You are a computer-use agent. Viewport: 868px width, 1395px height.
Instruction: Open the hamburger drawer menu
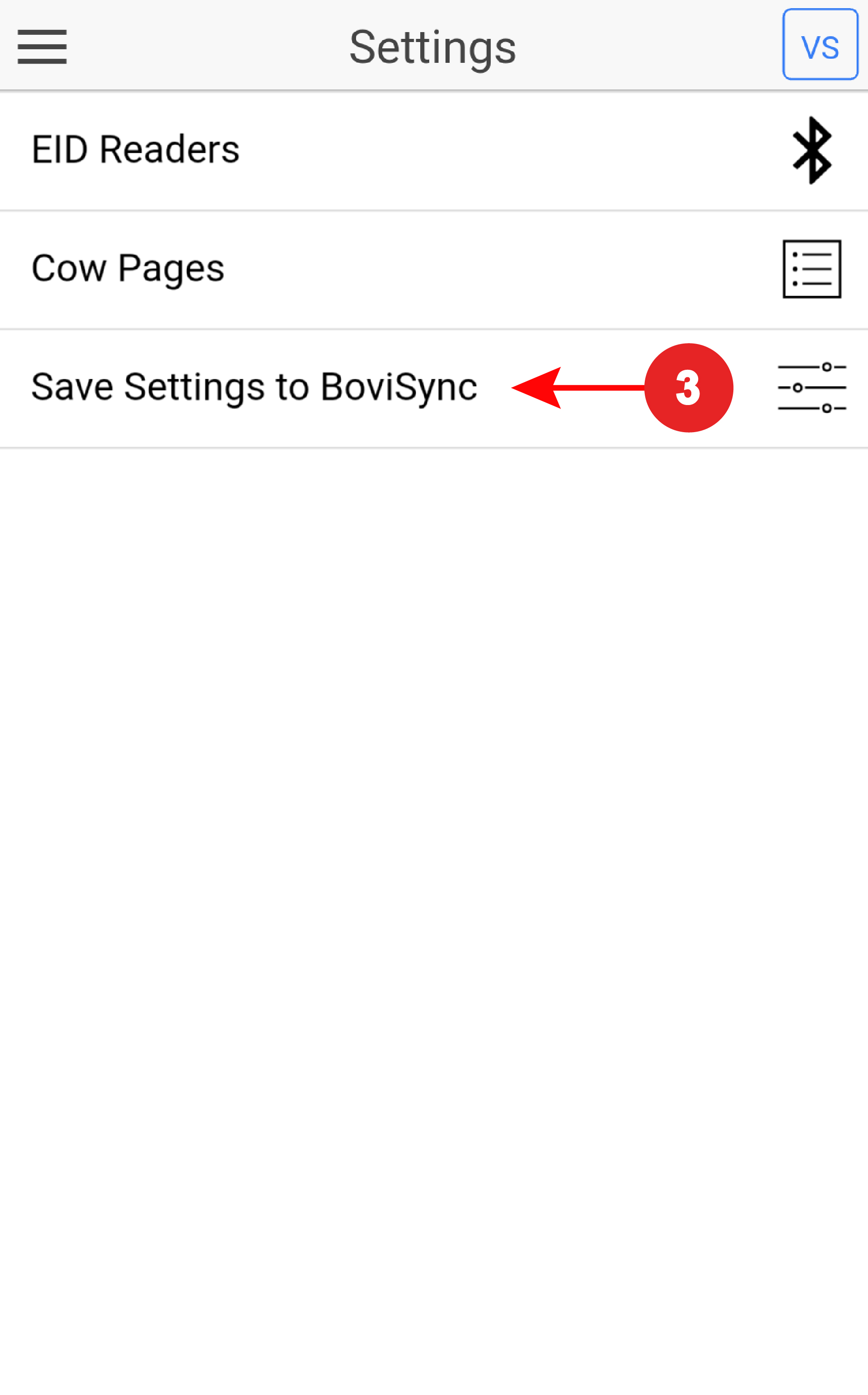[x=42, y=47]
